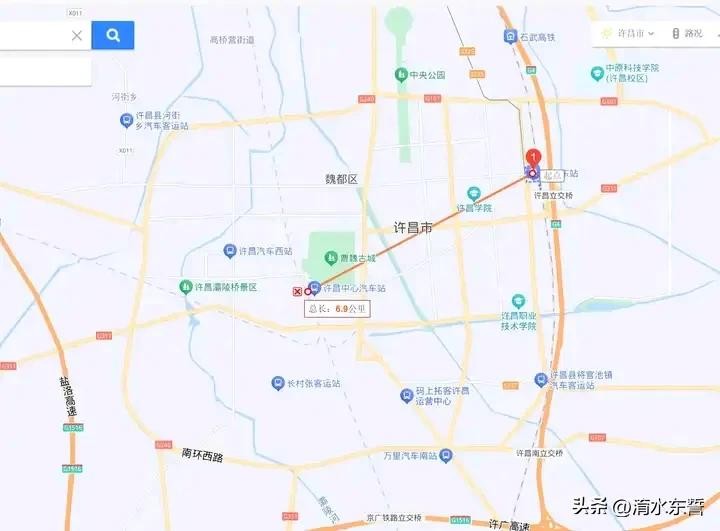This screenshot has width=720, height=531.
Task: Select the 许昌灞陵桥景区 scenic marker
Action: pyautogui.click(x=186, y=287)
